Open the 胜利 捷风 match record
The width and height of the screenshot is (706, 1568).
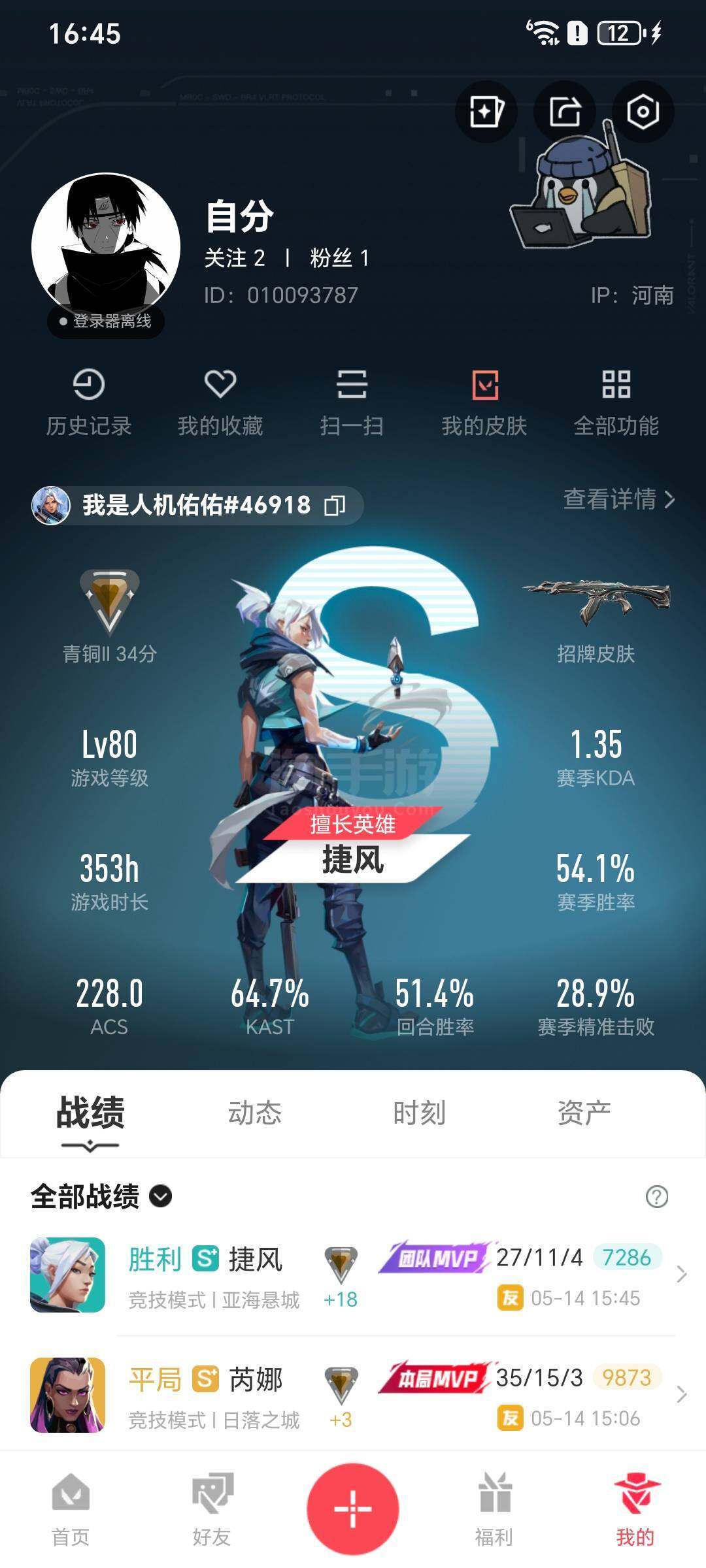(x=353, y=1275)
